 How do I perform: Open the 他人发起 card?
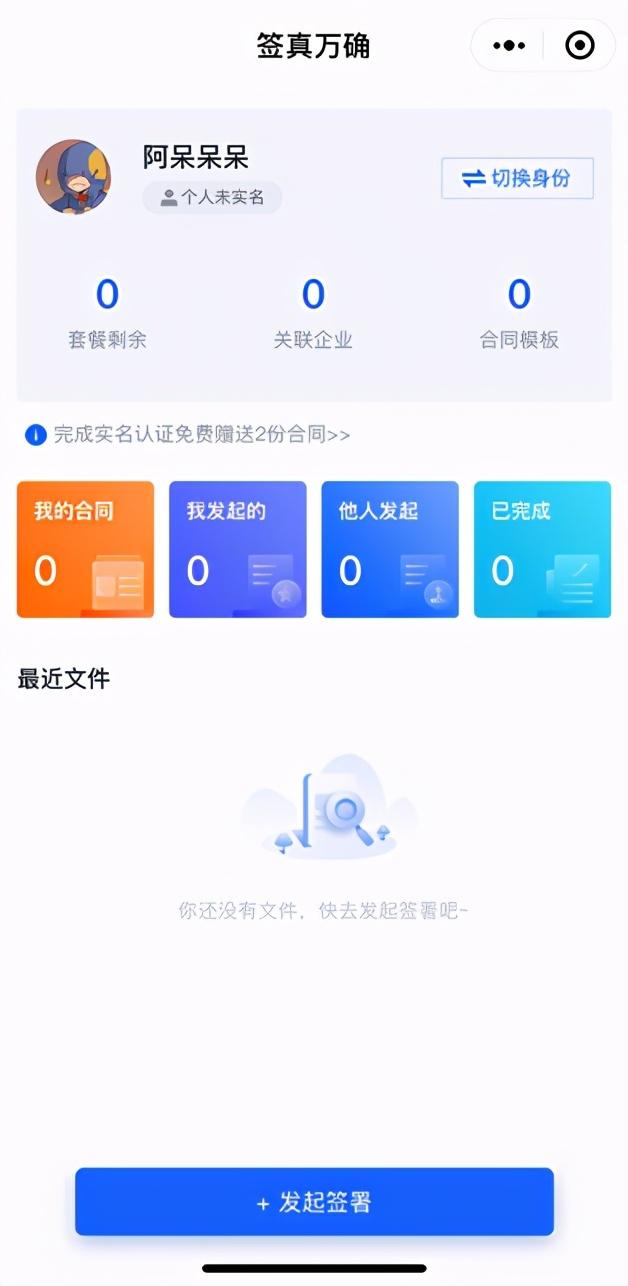click(x=390, y=549)
